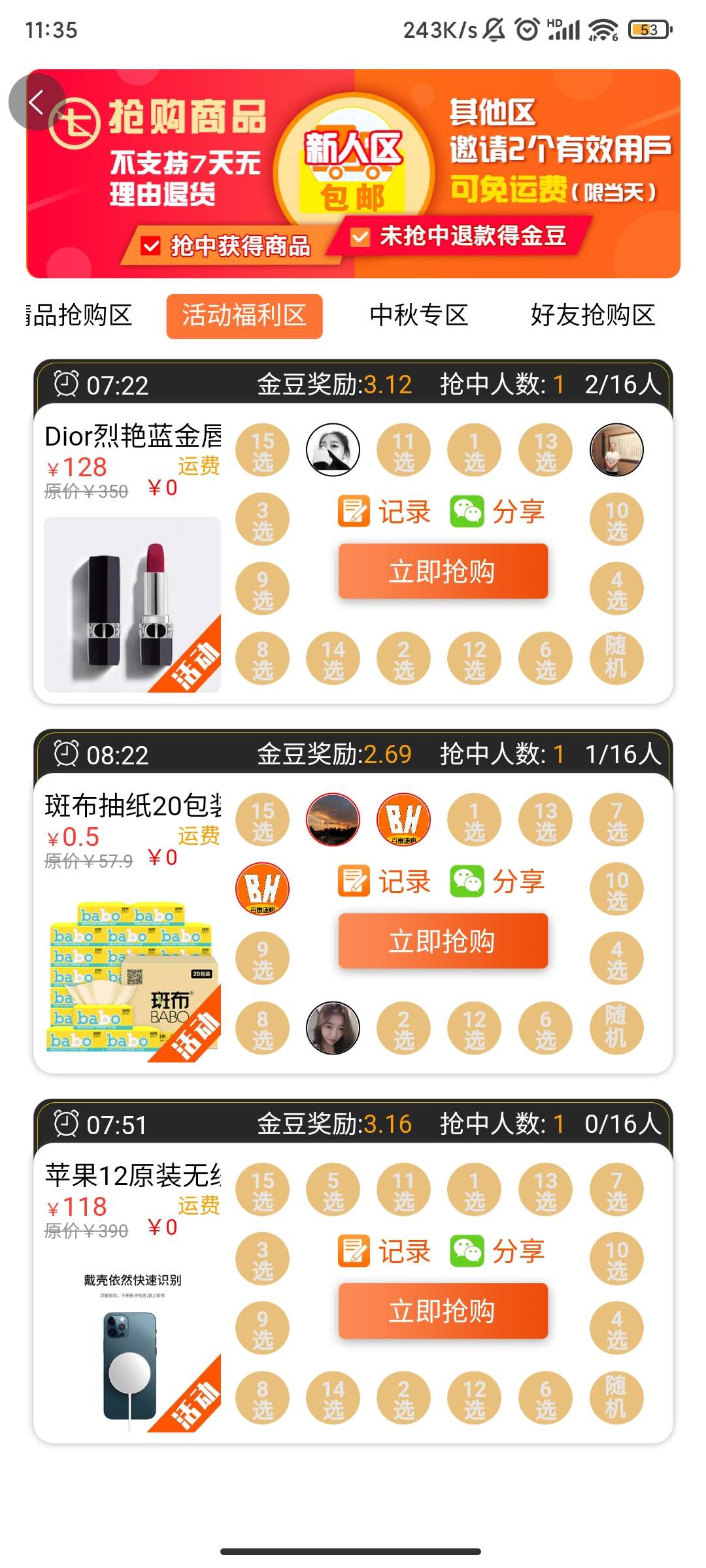Tap 立即抢购 for 苹果12 charger
Viewport: 706px width, 1568px height.
coord(443,1311)
